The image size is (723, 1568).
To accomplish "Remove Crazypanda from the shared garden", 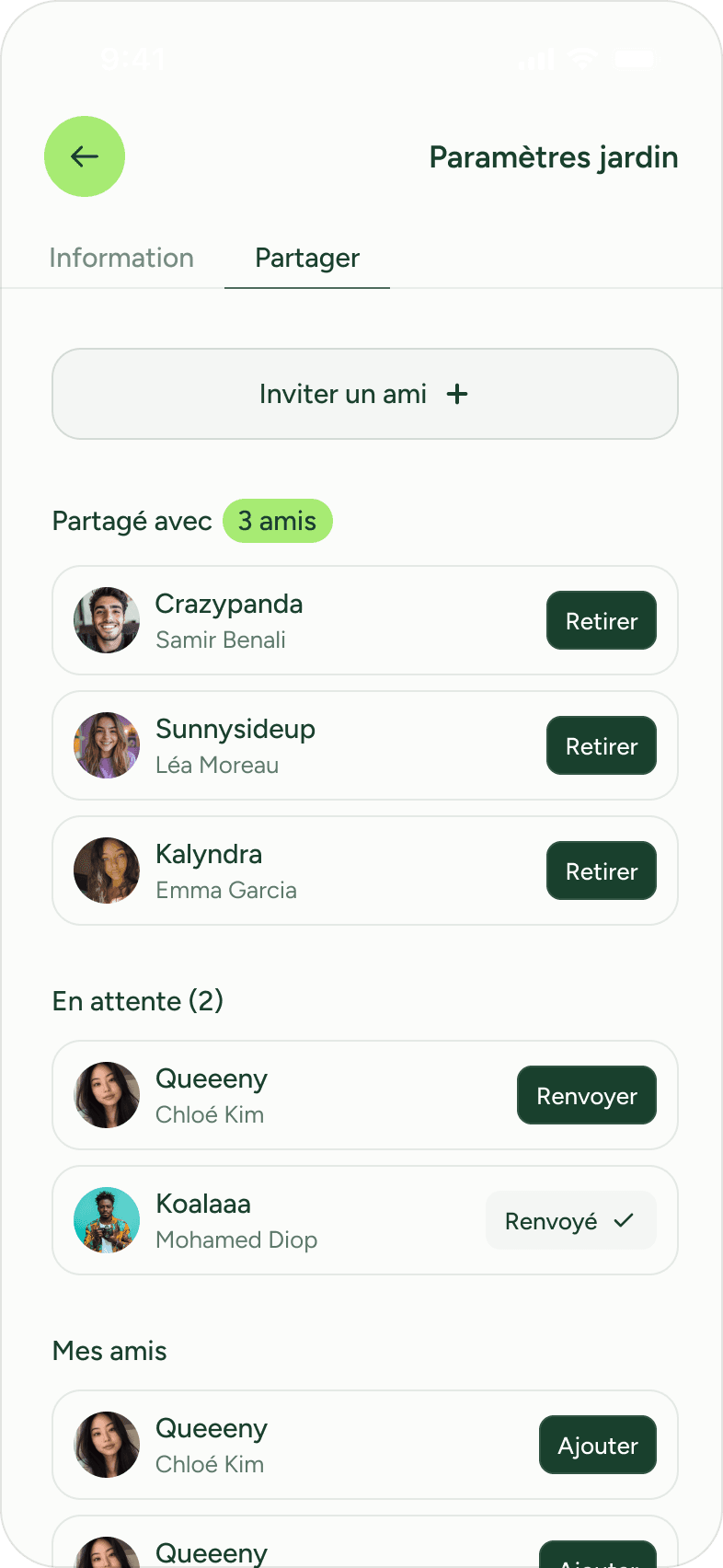I will [x=601, y=621].
